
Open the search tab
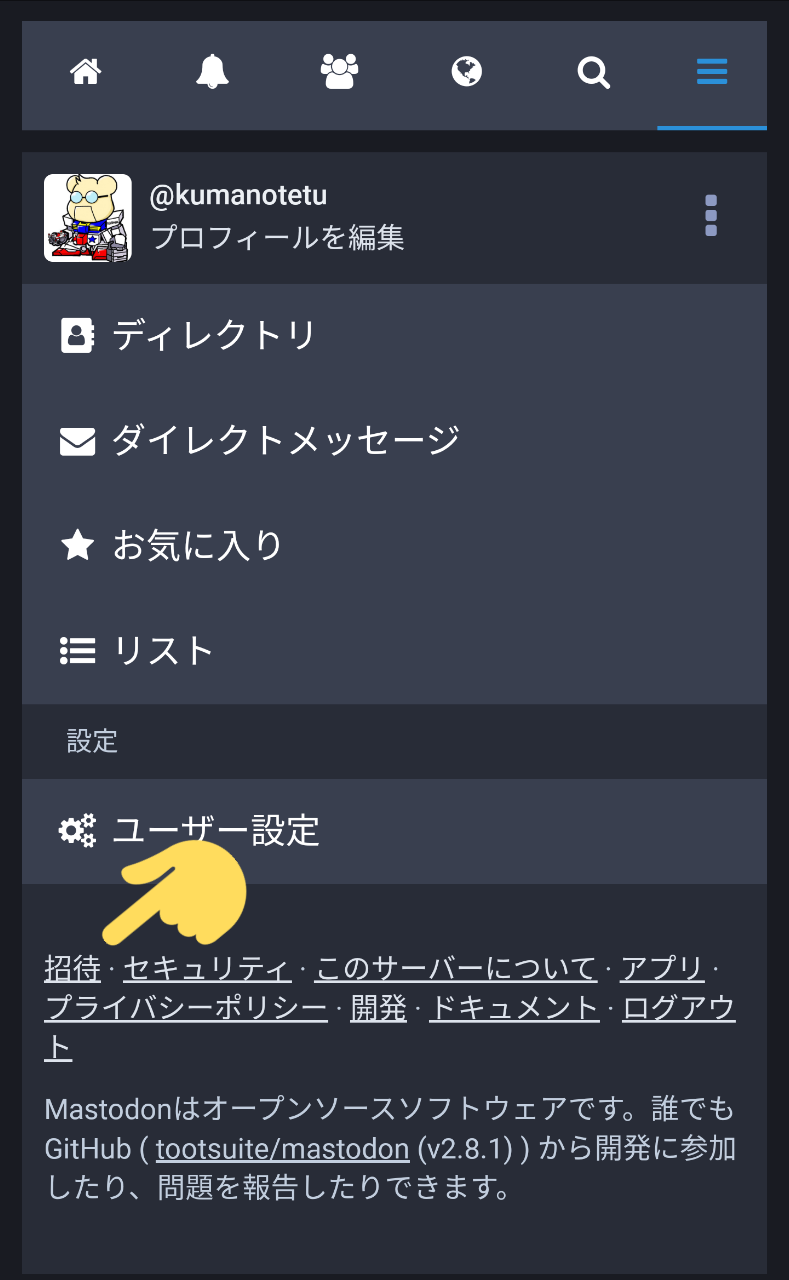pos(593,72)
